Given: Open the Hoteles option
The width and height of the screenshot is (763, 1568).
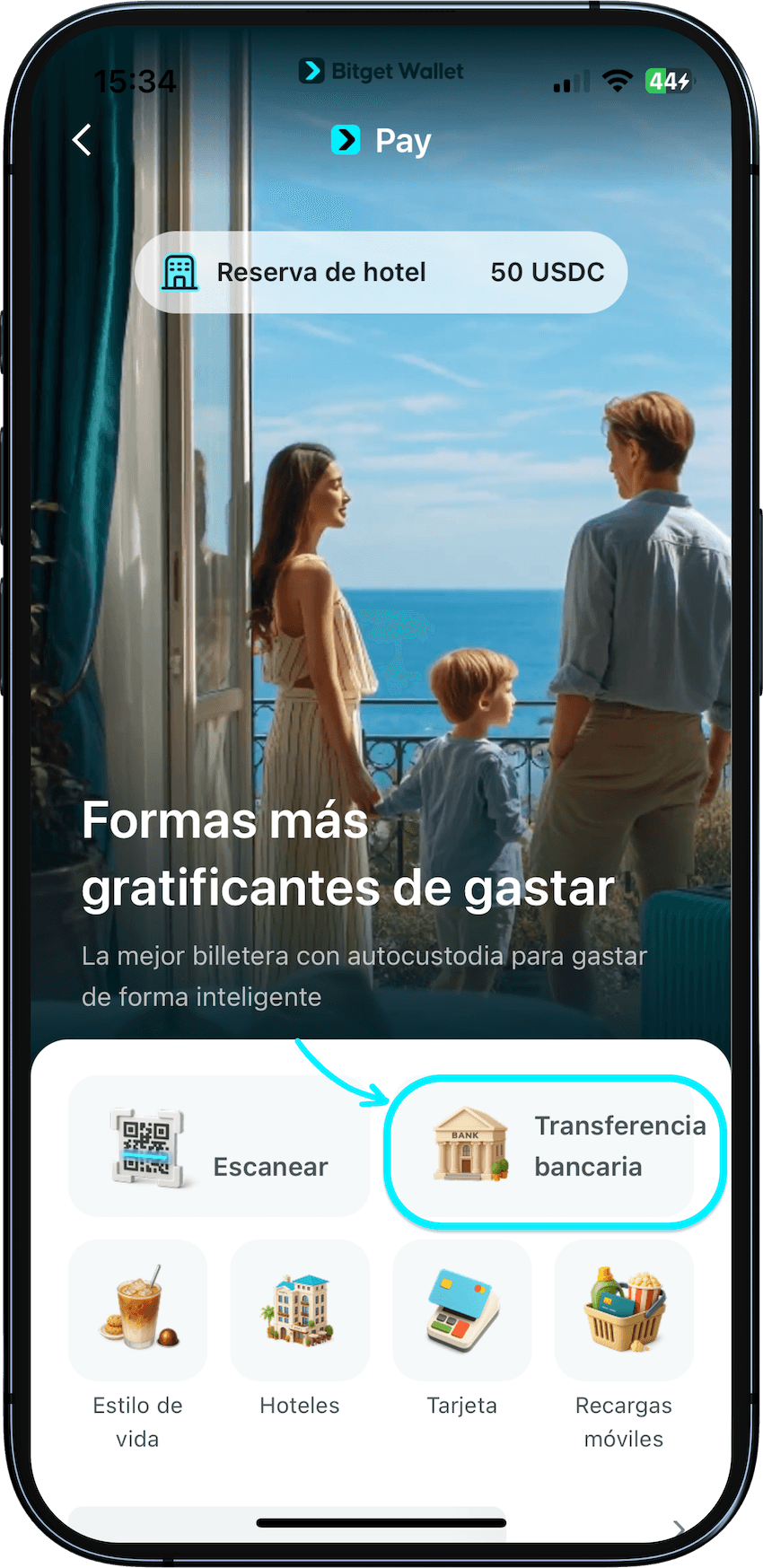Looking at the screenshot, I should click(x=300, y=1311).
